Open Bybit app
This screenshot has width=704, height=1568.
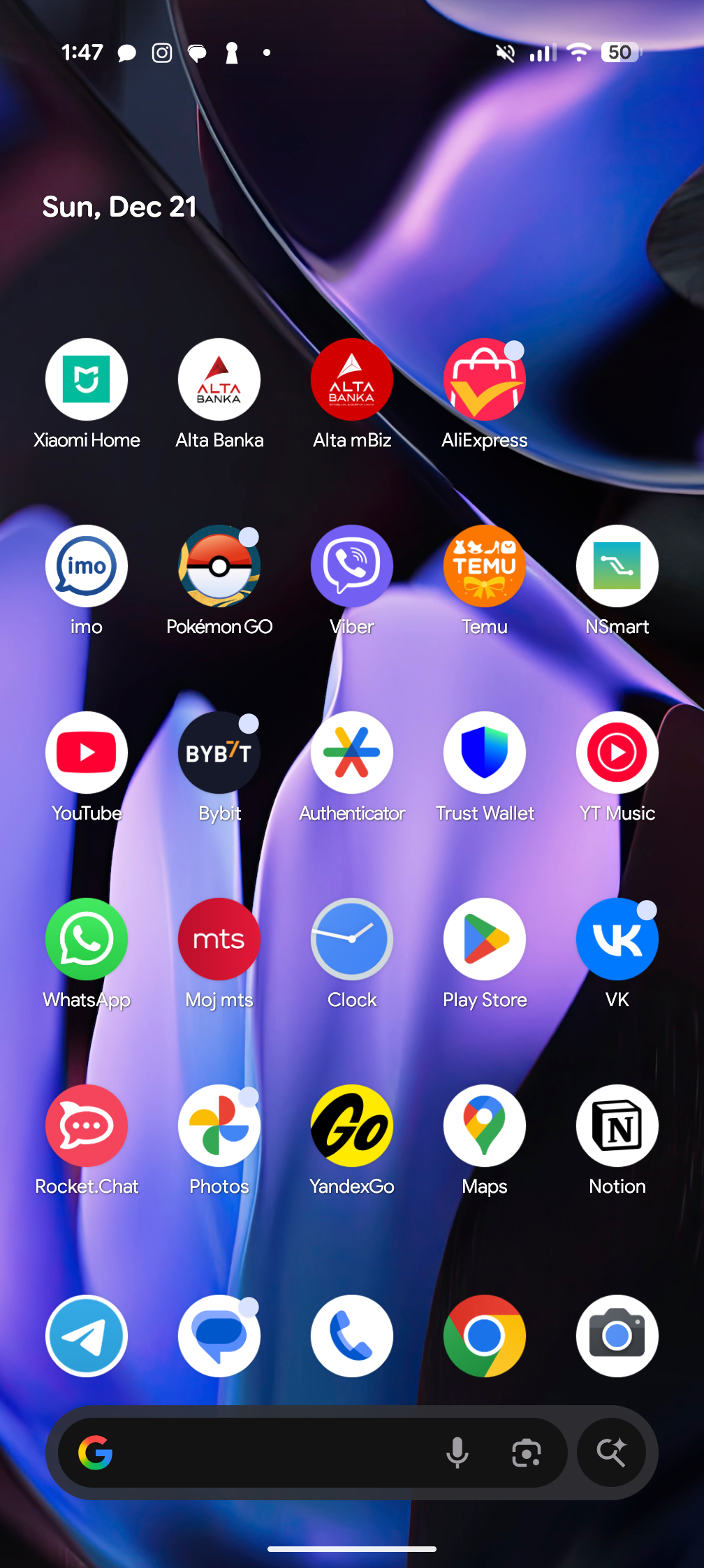(219, 753)
